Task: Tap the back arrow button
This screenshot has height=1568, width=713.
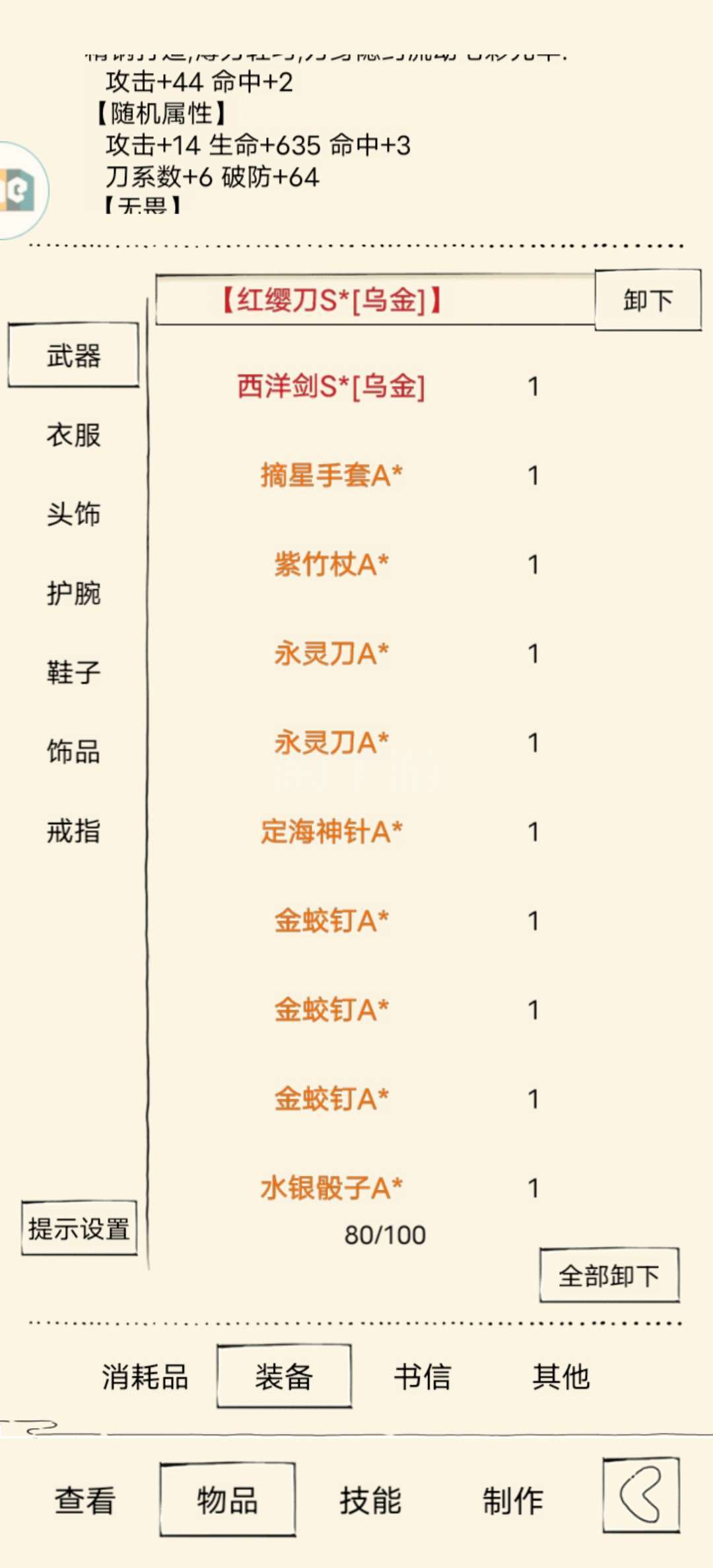Action: click(x=641, y=1495)
